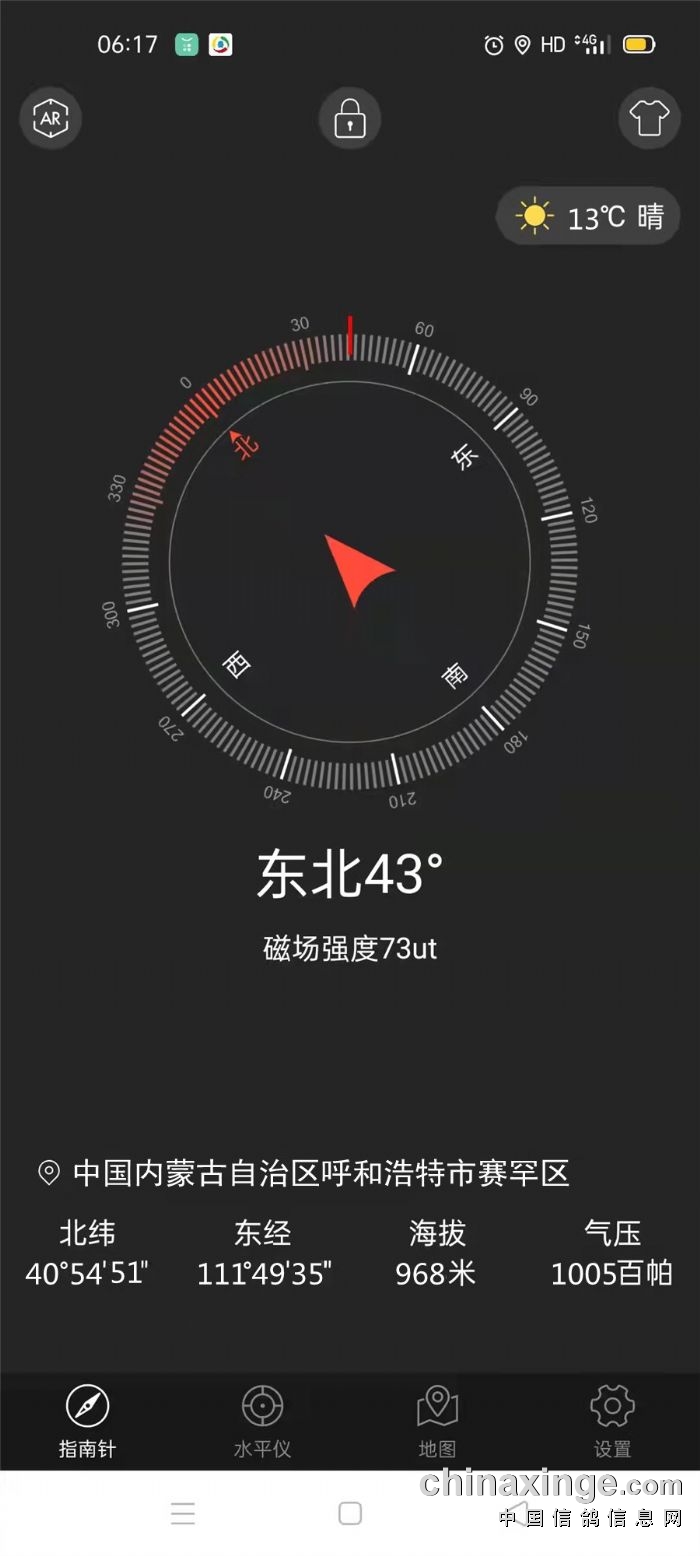700x1556 pixels.
Task: Open recent apps menu button
Action: coord(183,1513)
